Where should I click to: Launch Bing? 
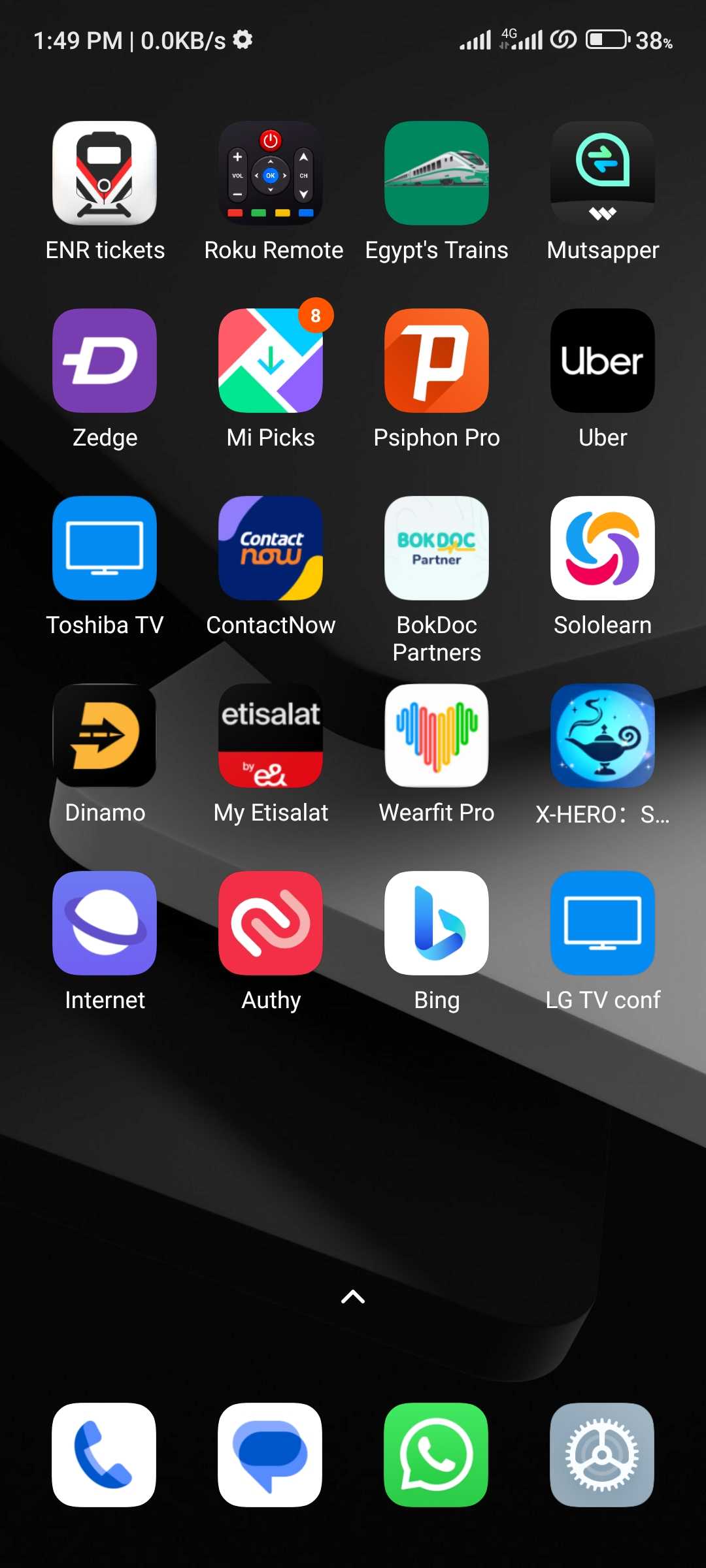(x=437, y=923)
